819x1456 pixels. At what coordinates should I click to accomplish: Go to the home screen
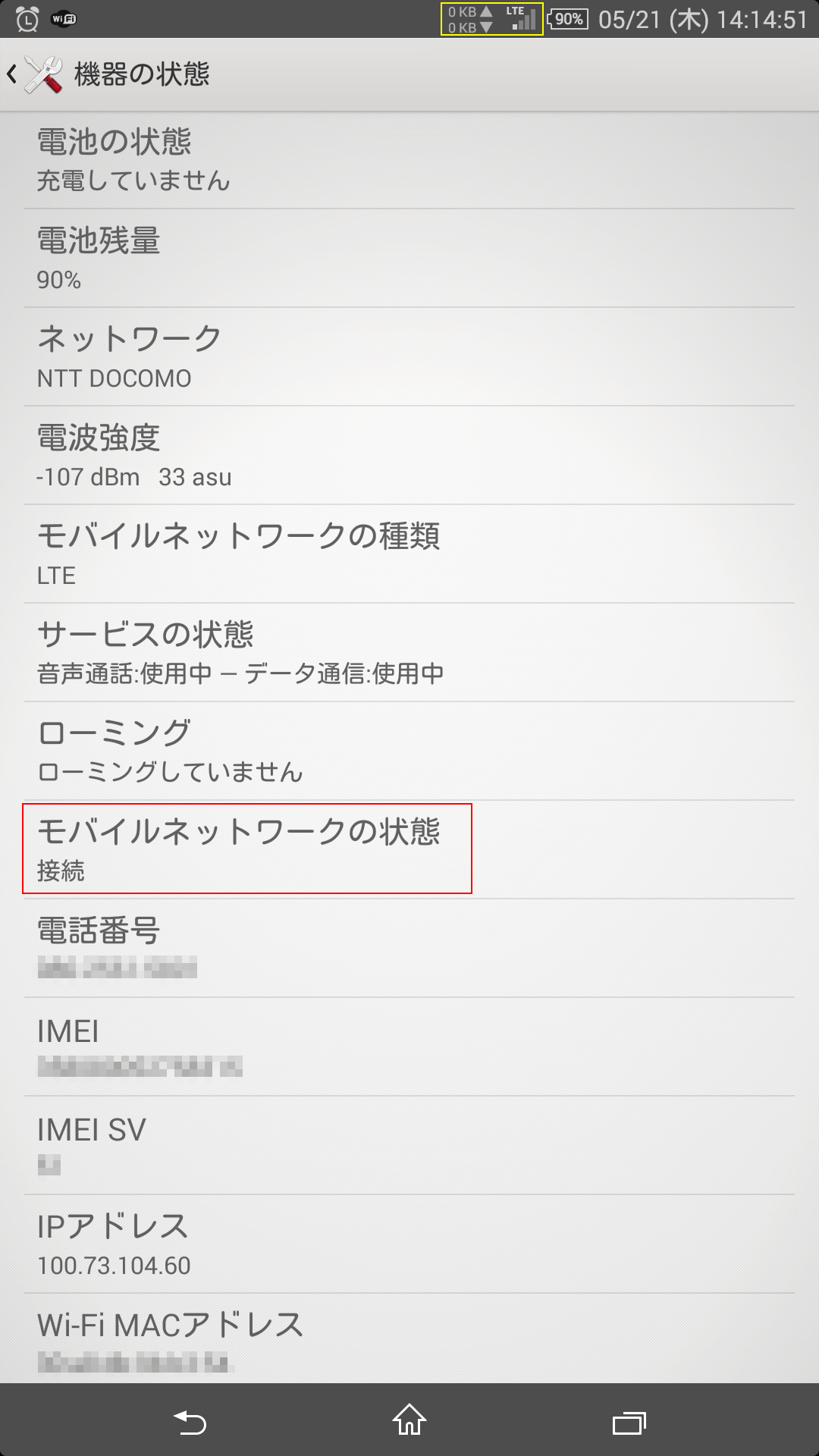pyautogui.click(x=409, y=1420)
